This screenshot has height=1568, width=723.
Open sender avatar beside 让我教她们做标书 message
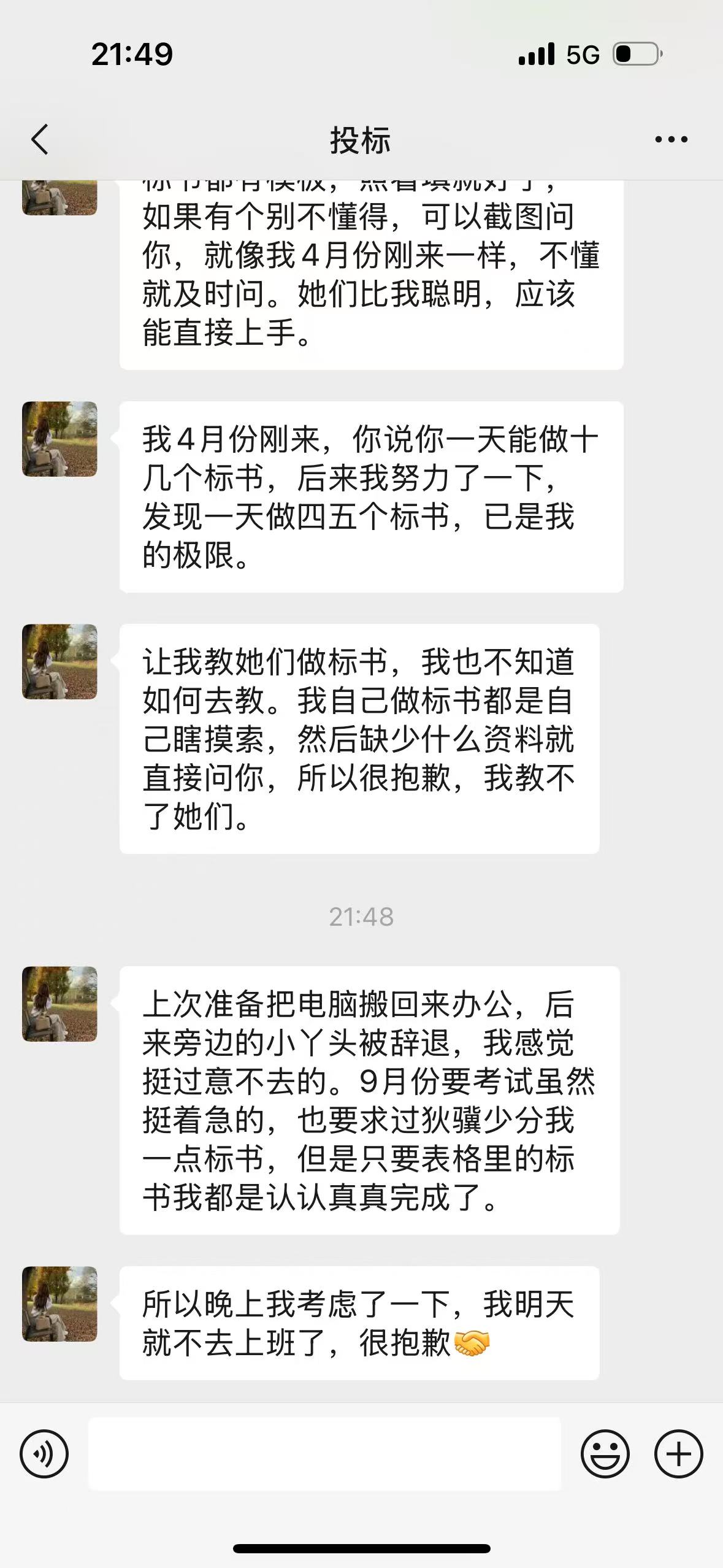click(x=59, y=662)
